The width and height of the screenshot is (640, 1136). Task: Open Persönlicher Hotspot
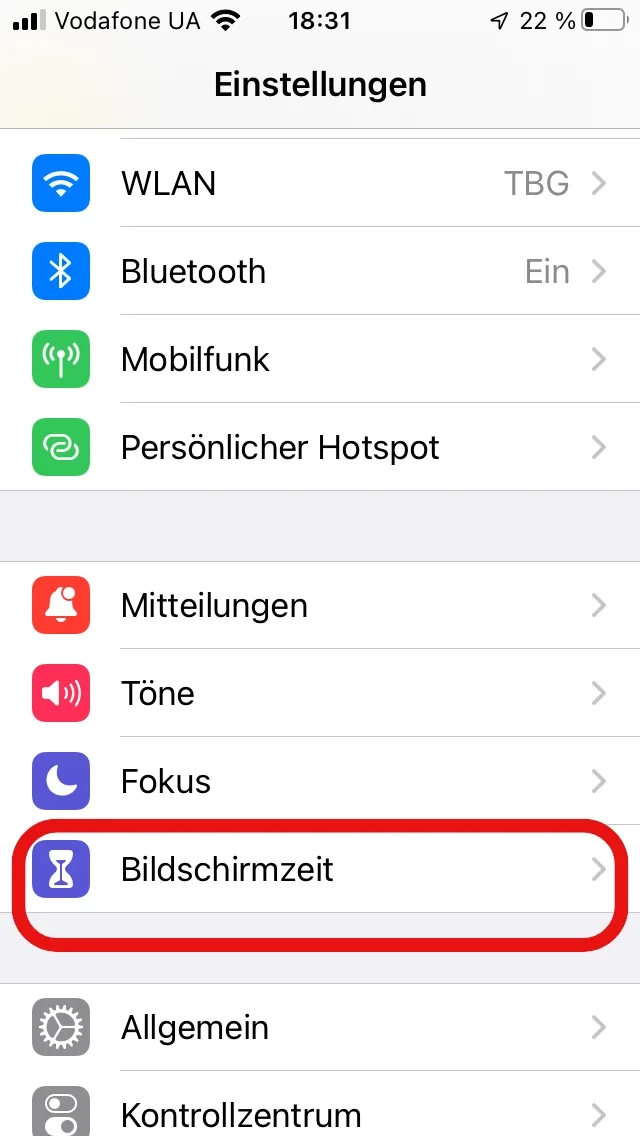point(320,447)
